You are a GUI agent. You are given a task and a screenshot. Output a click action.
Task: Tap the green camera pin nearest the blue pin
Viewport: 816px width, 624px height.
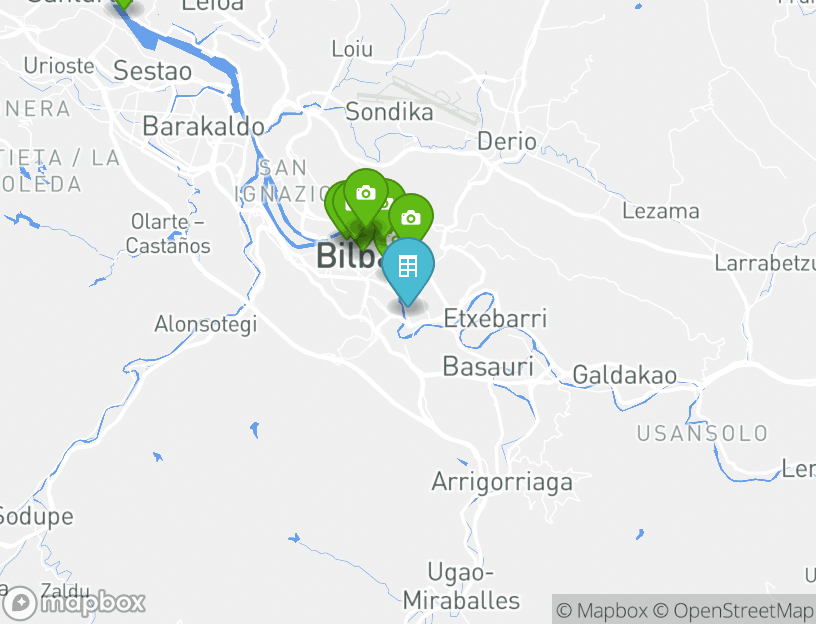[x=410, y=216]
